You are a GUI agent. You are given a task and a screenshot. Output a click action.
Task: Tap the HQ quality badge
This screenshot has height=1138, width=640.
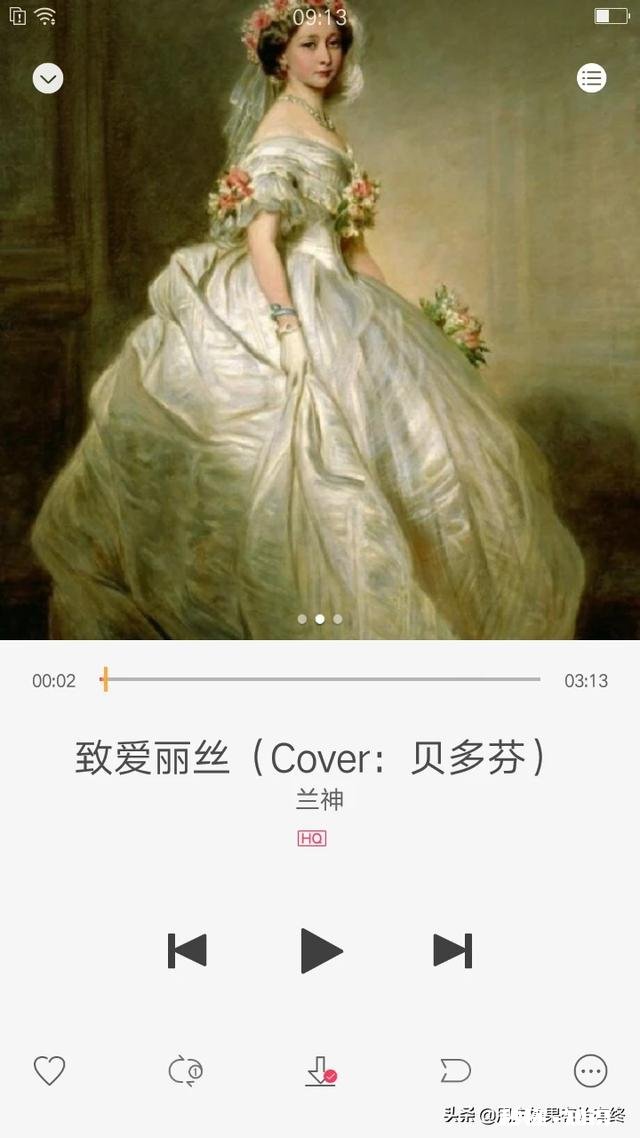click(x=312, y=838)
